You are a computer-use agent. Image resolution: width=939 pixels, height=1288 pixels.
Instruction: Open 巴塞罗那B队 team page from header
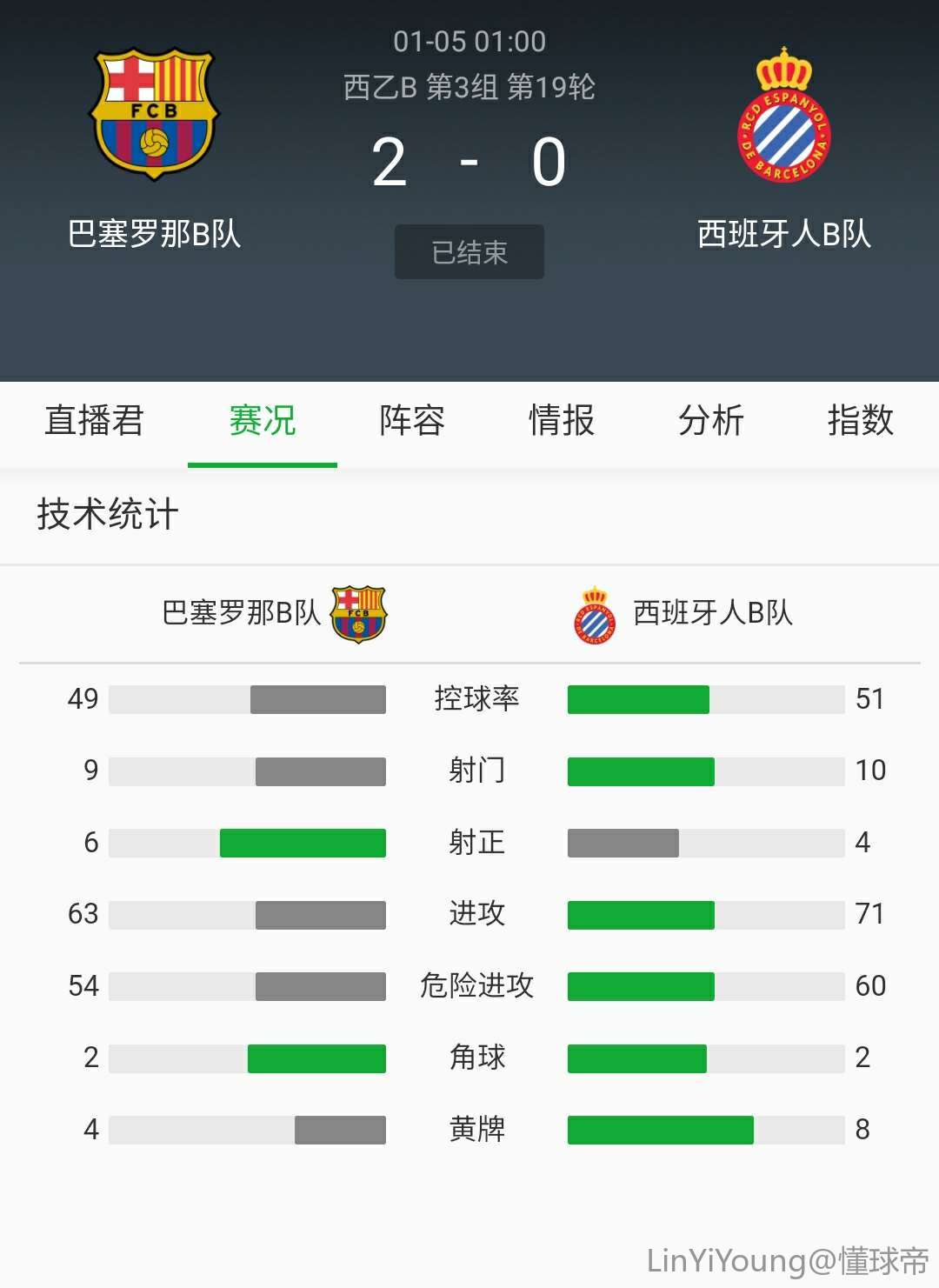(x=155, y=114)
